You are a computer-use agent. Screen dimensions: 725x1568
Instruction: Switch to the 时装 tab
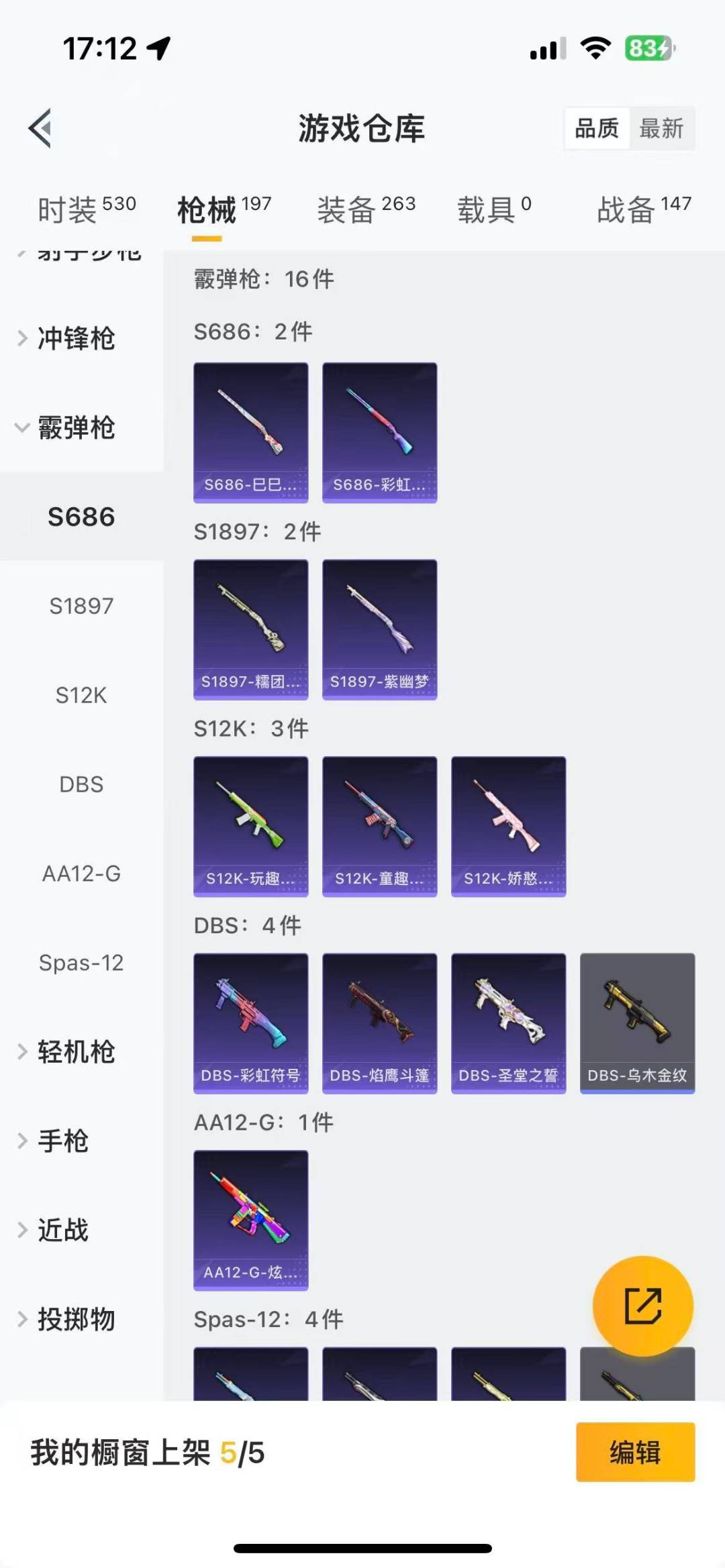click(x=86, y=209)
